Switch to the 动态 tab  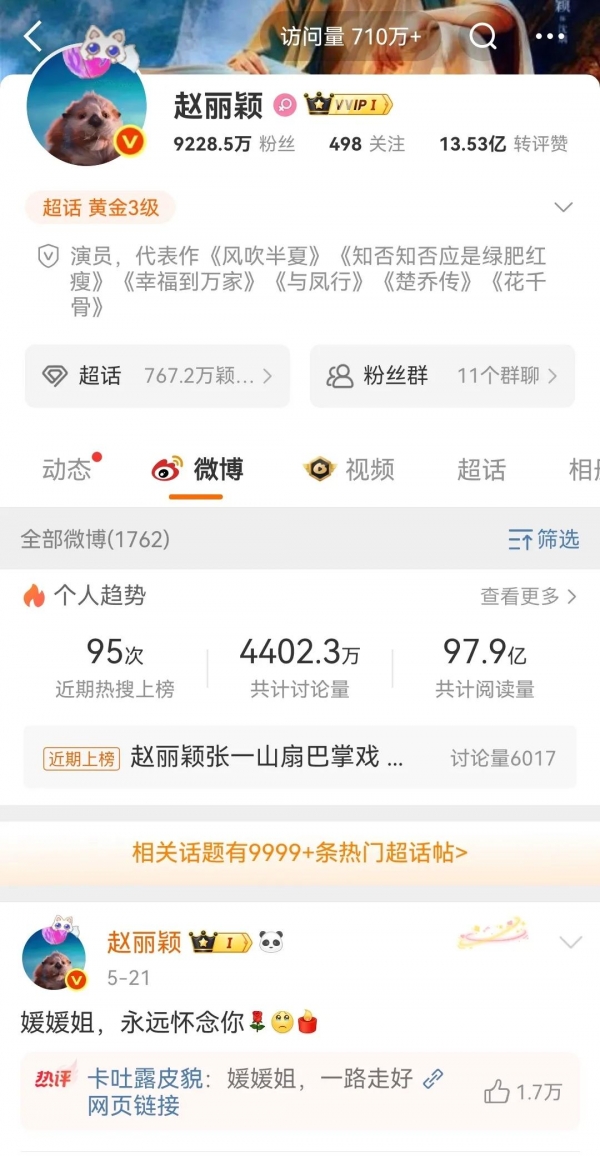point(68,469)
